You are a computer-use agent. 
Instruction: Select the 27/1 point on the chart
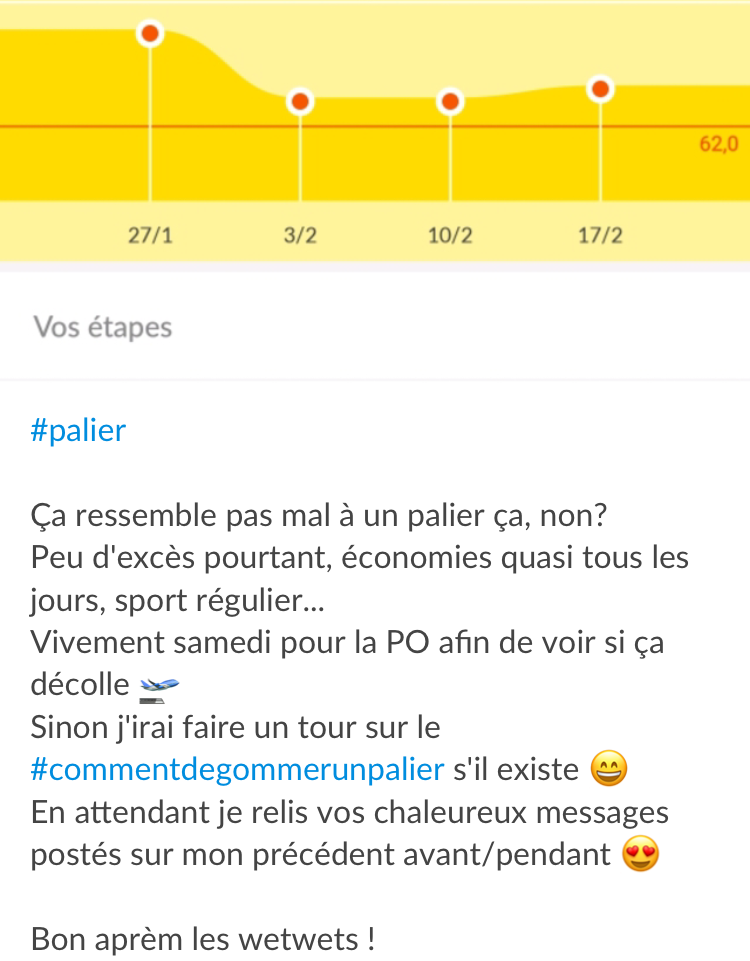pyautogui.click(x=150, y=33)
